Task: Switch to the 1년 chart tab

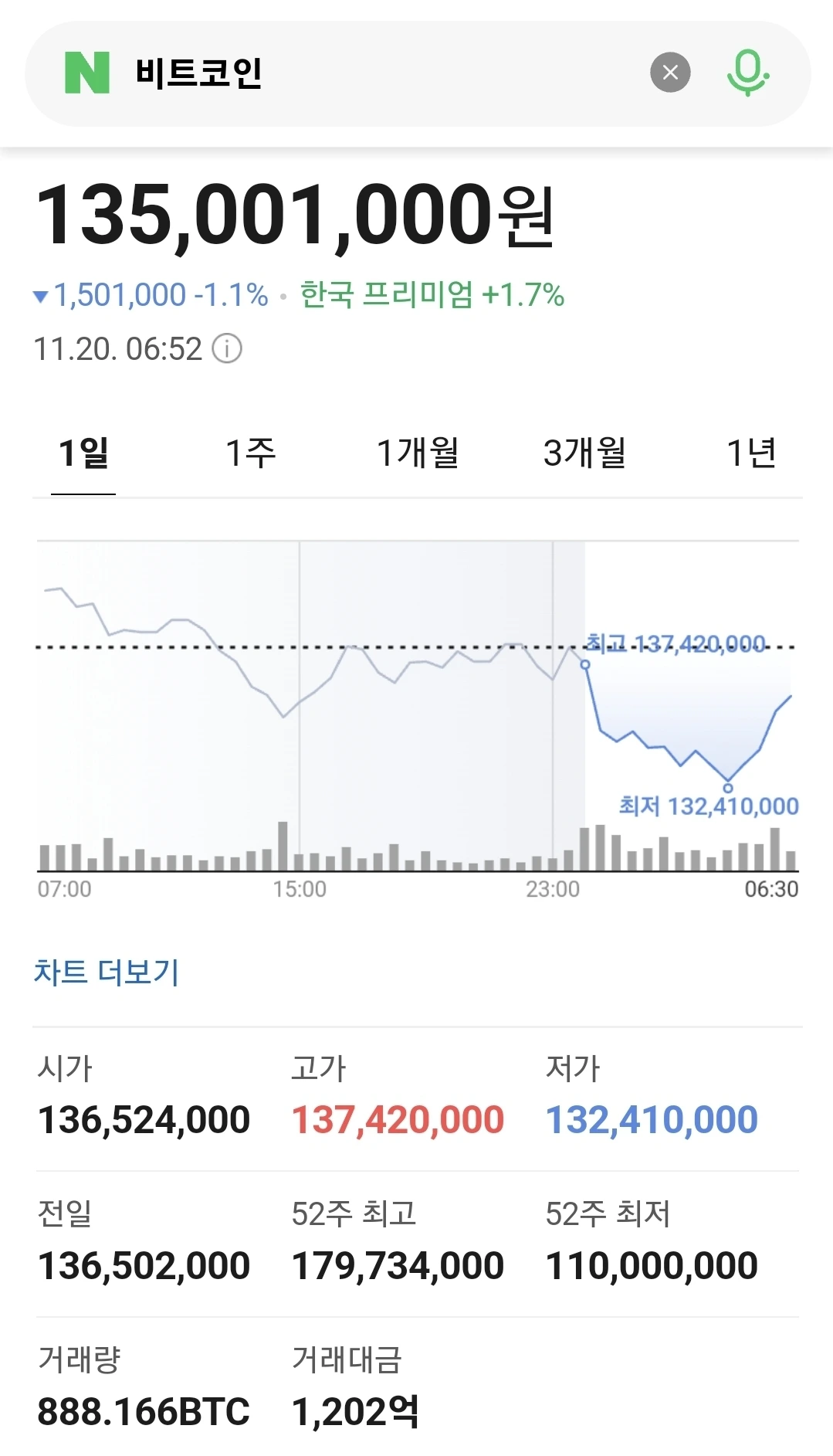Action: (x=750, y=453)
